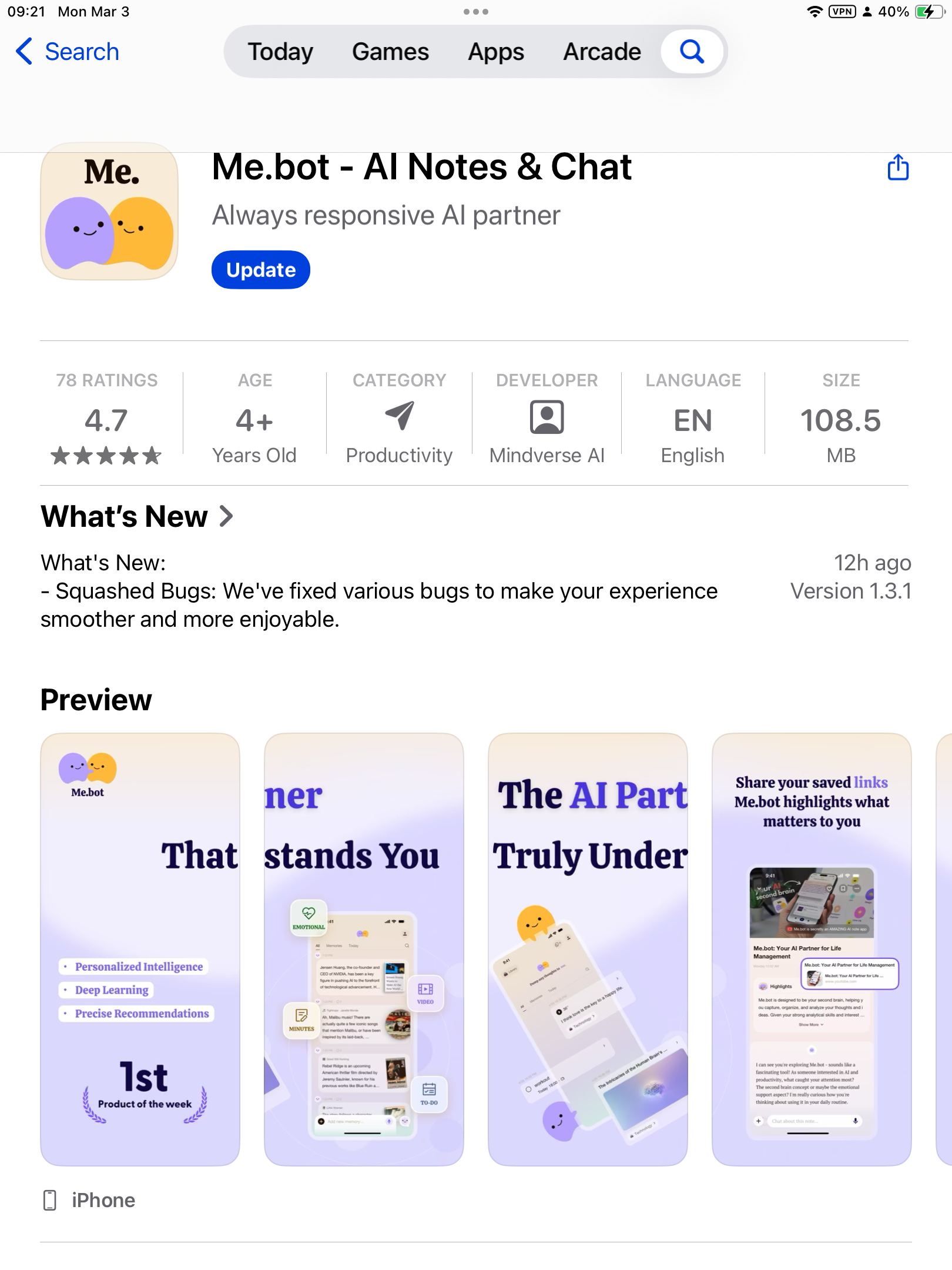Open developer Mindverse AI page
Image resolution: width=952 pixels, height=1270 pixels.
click(547, 419)
